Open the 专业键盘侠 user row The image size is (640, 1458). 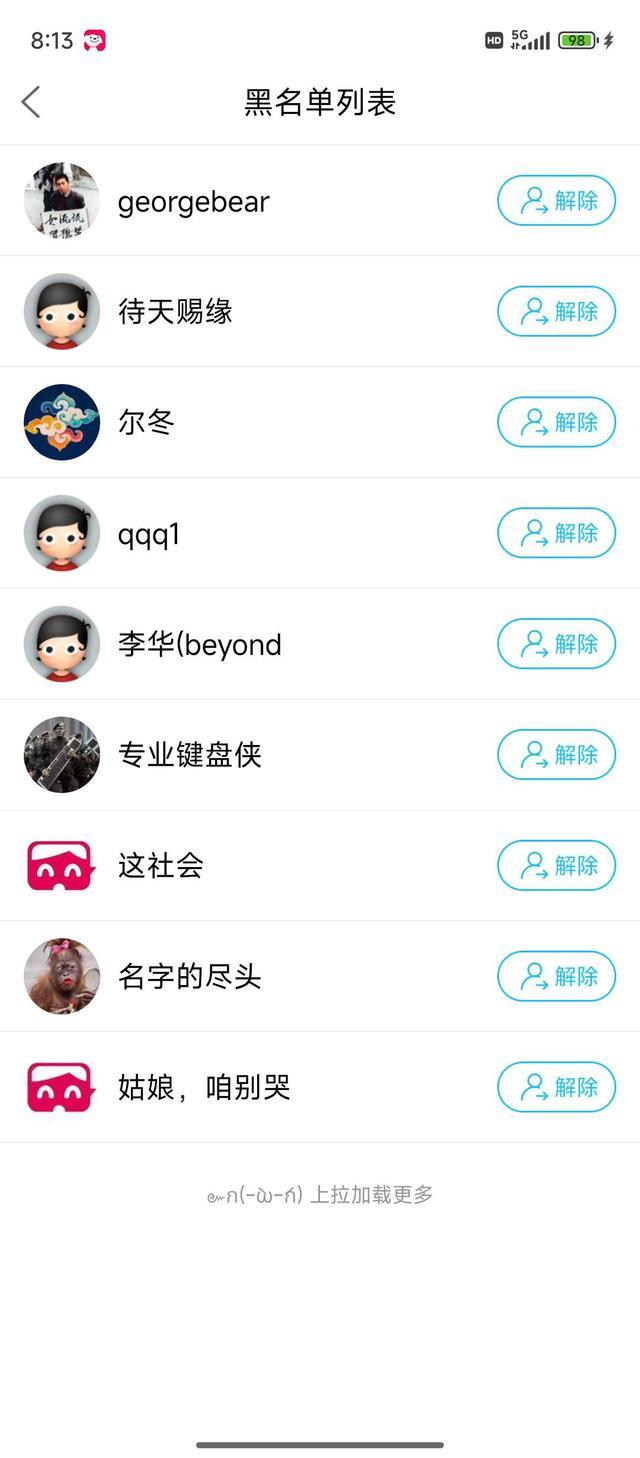click(320, 755)
